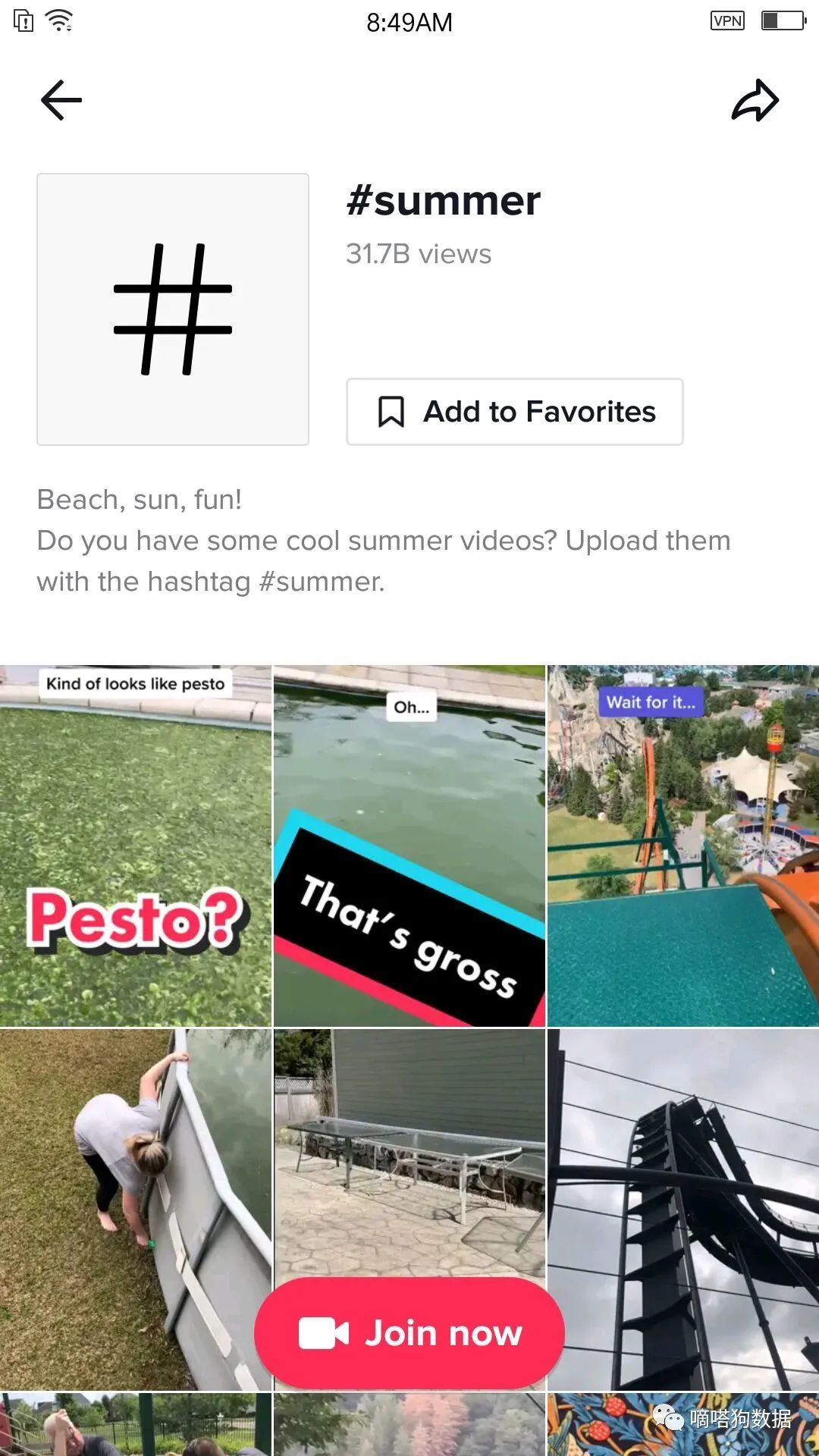Add #summer to Favorites

(x=515, y=412)
